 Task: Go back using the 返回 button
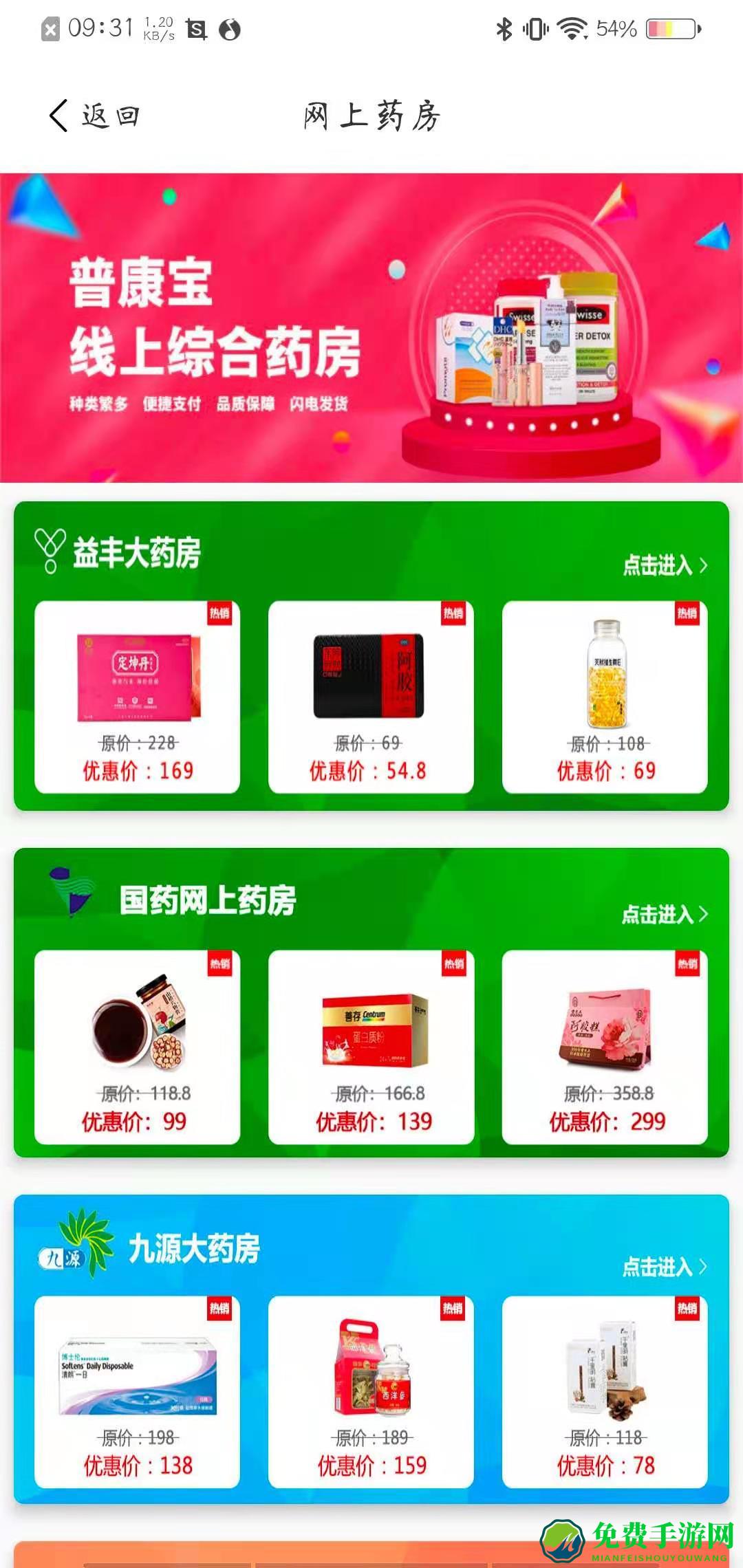95,116
